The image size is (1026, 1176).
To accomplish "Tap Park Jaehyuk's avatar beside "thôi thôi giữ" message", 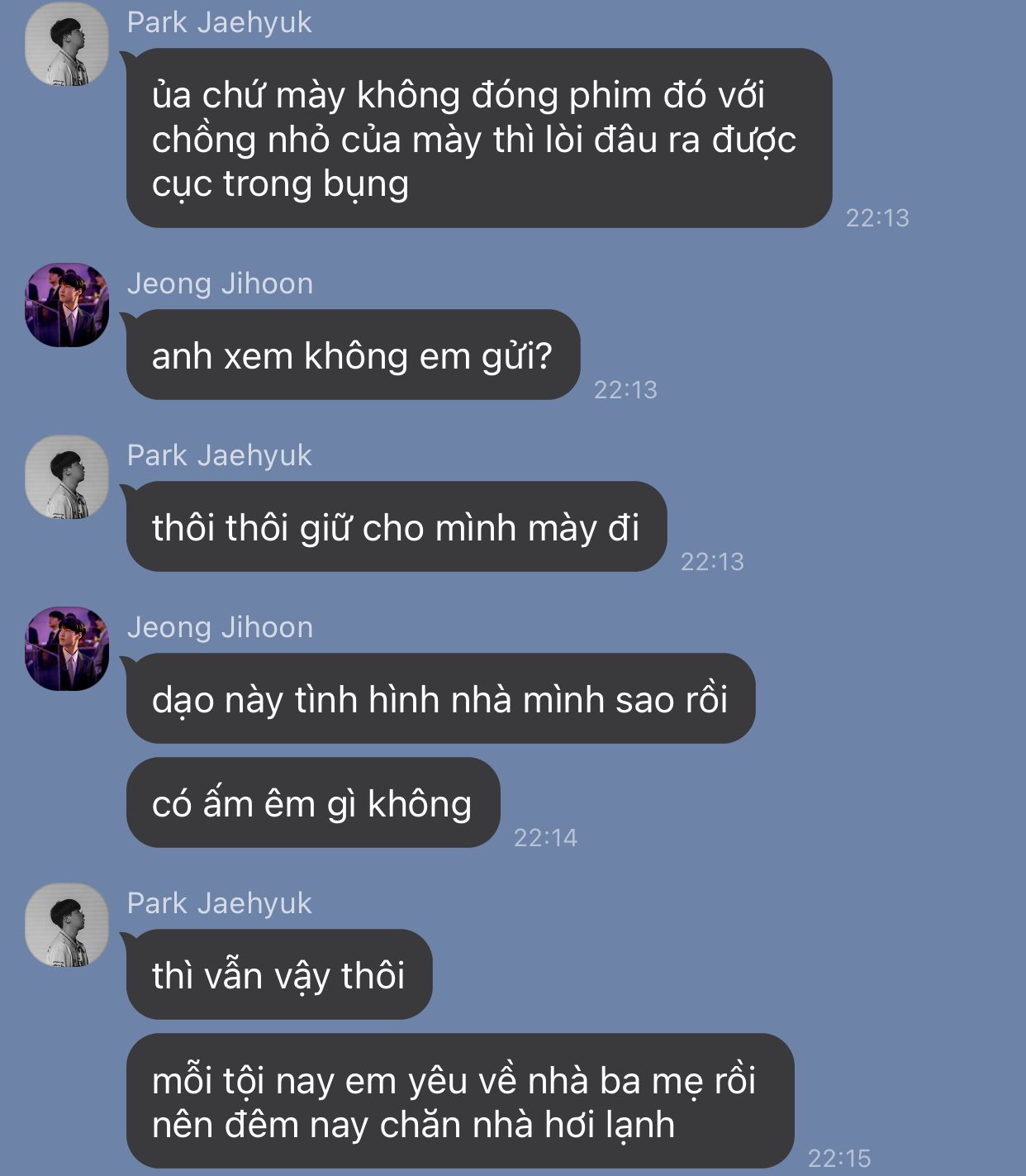I will 67,477.
